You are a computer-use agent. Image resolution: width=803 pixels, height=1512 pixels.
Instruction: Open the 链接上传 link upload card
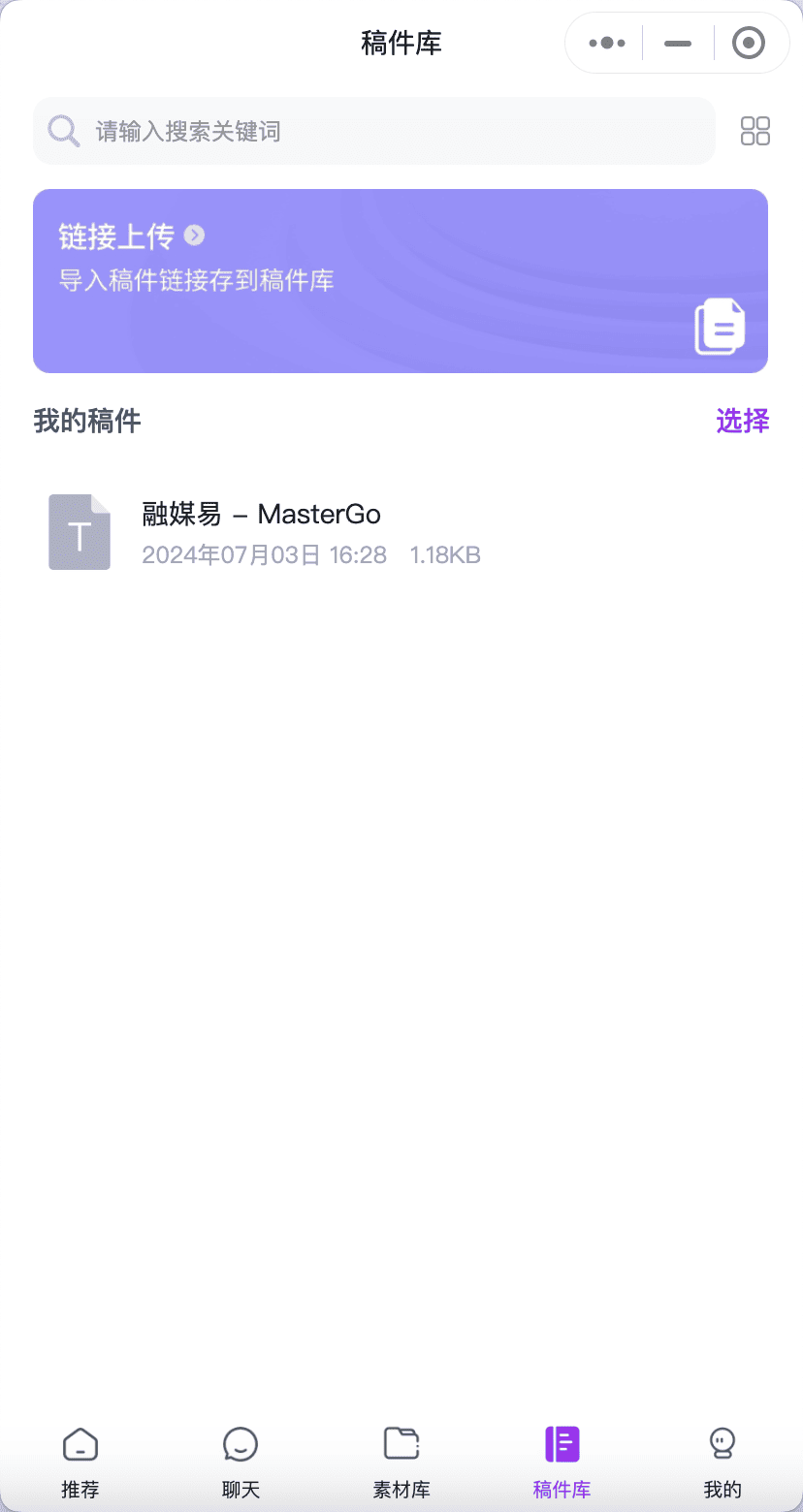coord(401,280)
